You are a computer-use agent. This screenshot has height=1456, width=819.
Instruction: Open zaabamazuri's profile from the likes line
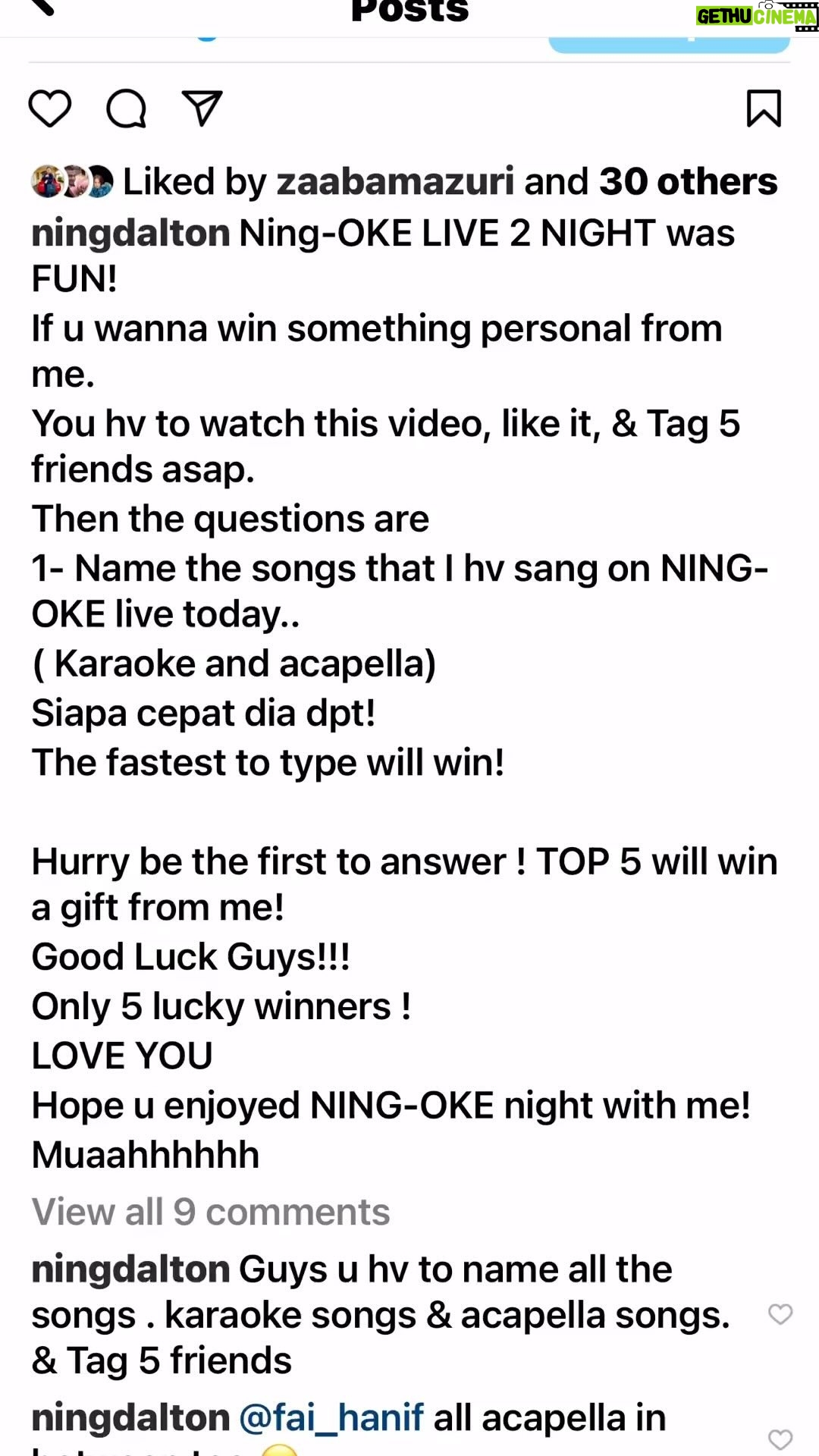395,182
